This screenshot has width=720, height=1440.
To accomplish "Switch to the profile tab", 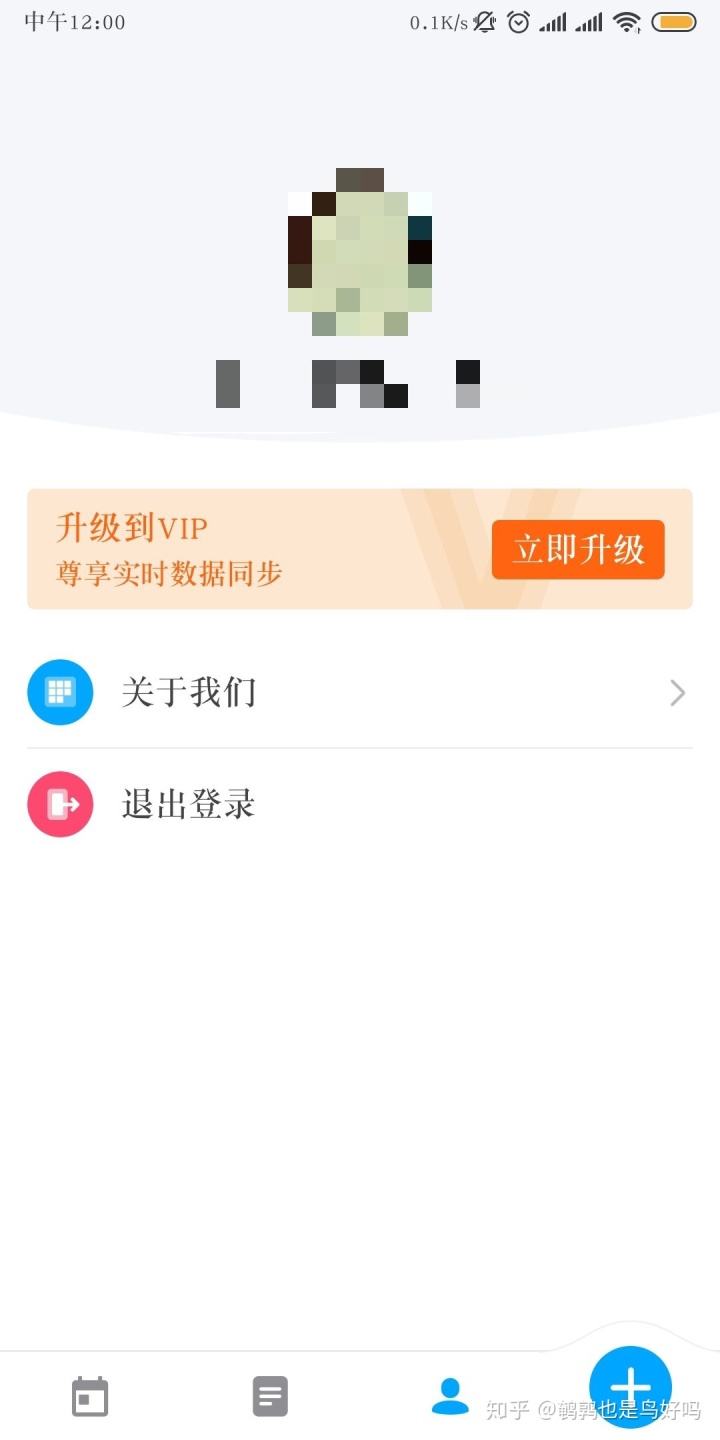I will coord(450,1395).
